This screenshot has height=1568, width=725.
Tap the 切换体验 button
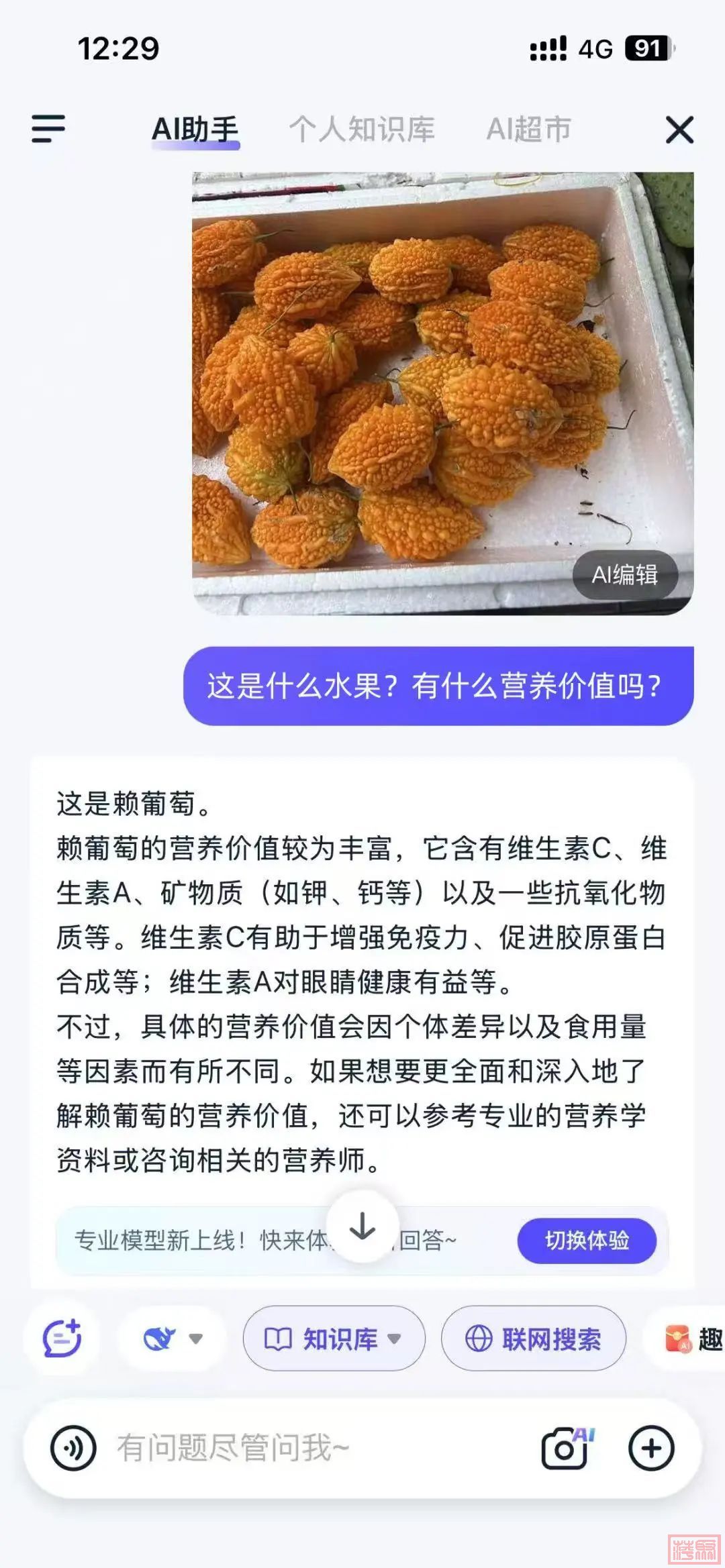click(x=587, y=1241)
